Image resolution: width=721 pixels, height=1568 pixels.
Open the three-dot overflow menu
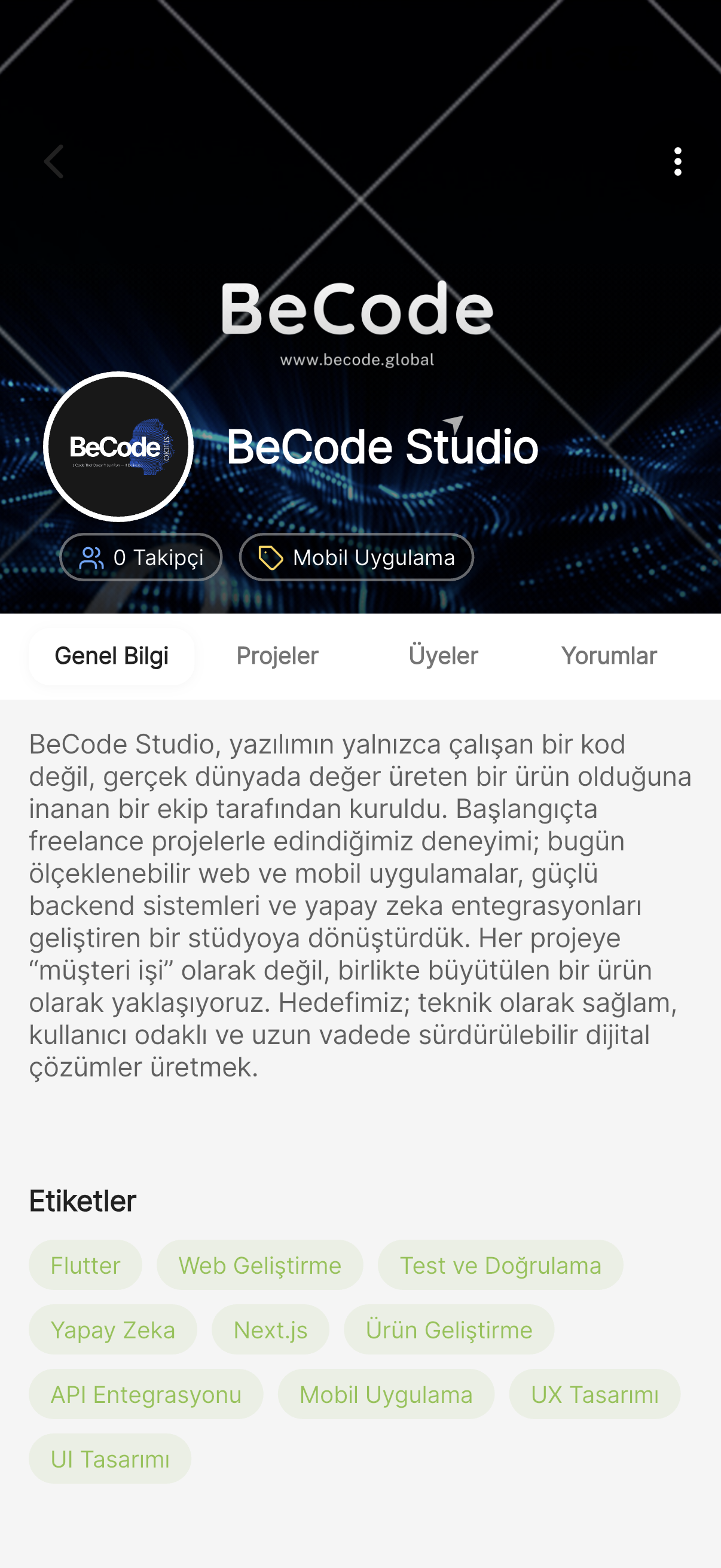click(677, 161)
